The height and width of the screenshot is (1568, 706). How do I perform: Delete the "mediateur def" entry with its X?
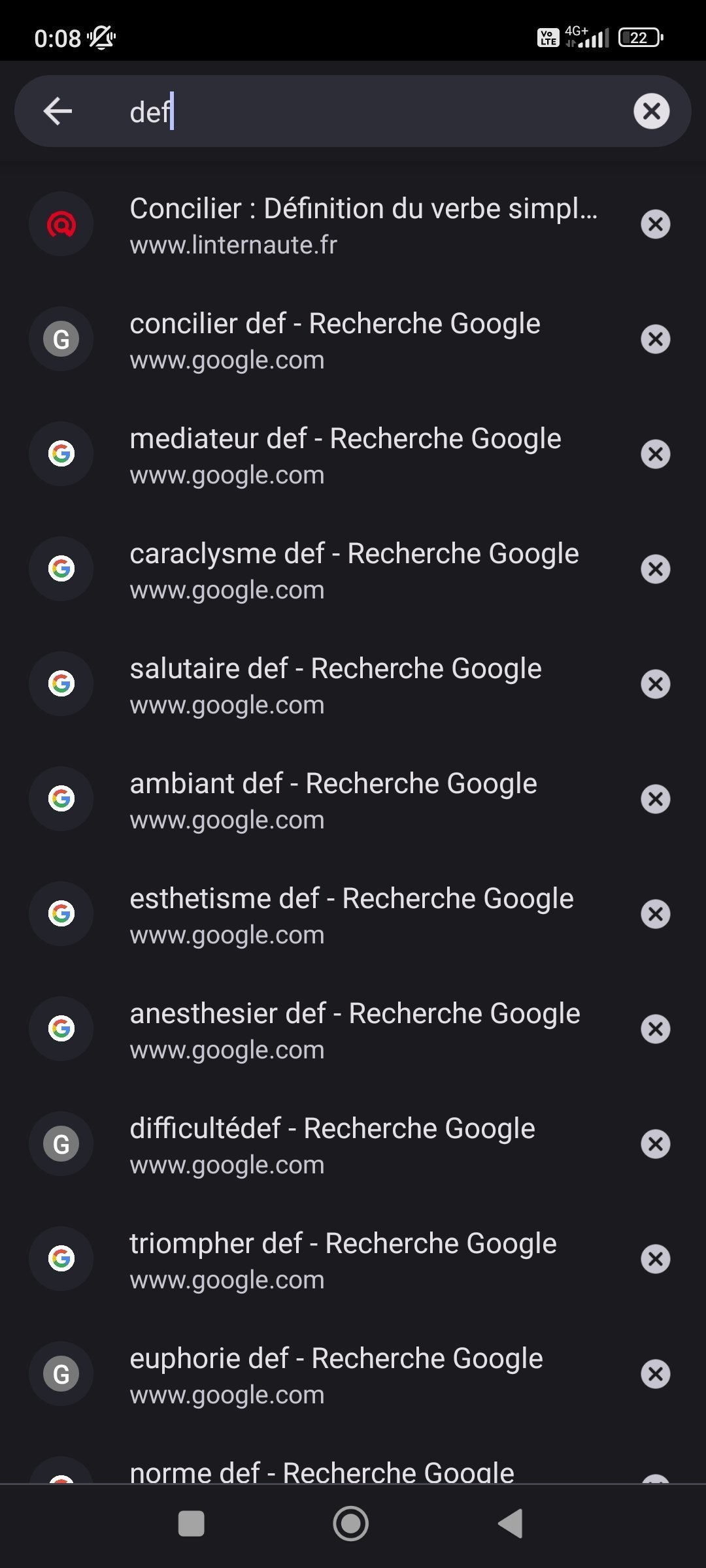tap(656, 454)
